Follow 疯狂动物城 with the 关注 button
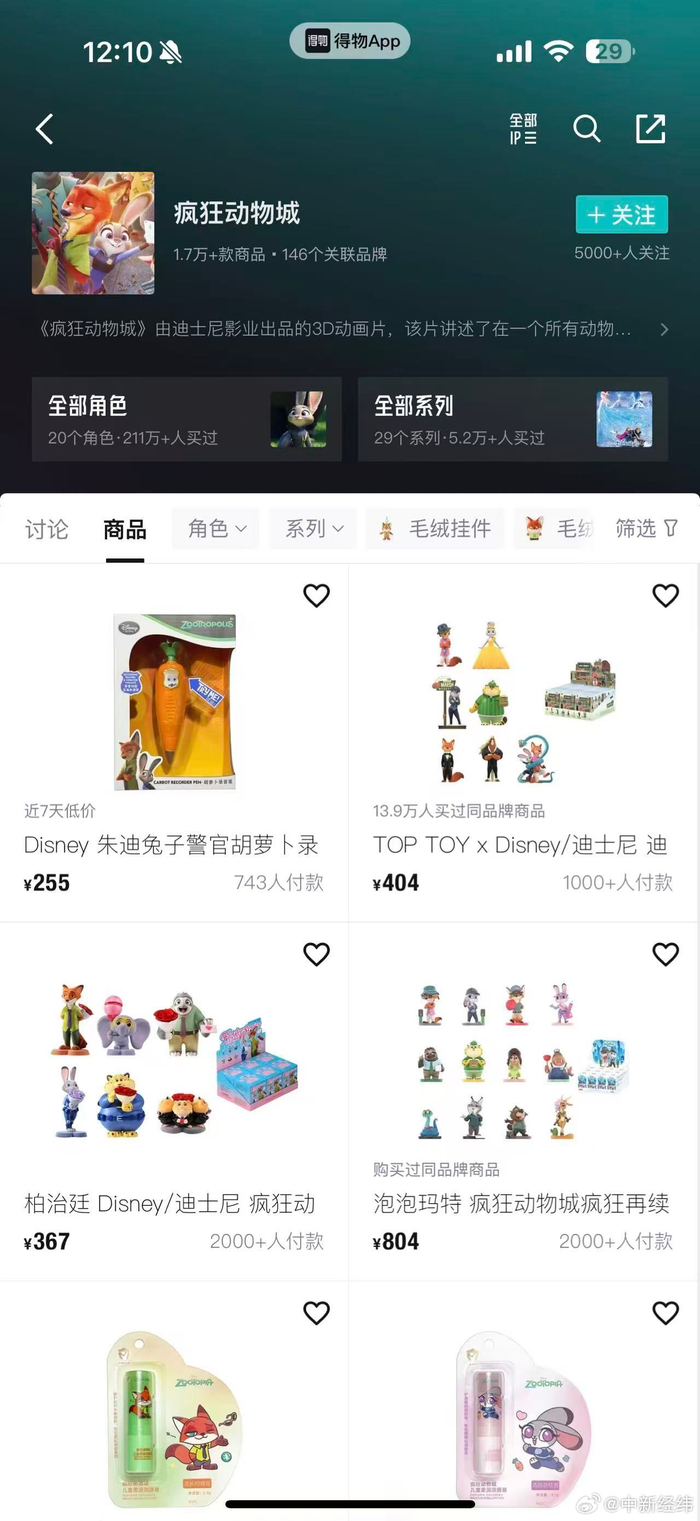Screen dimensions: 700x1521 point(621,215)
